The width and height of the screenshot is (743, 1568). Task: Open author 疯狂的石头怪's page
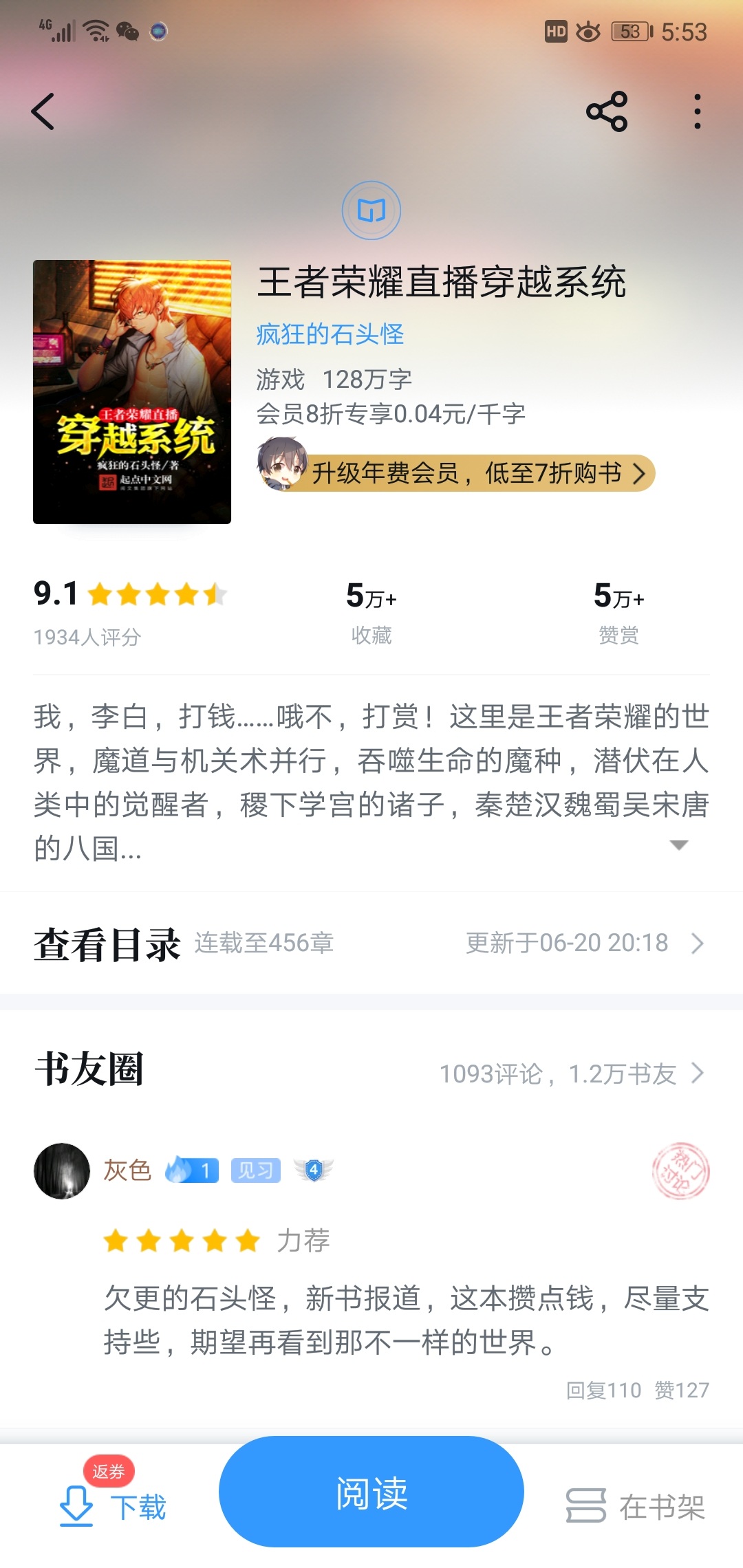[x=330, y=334]
